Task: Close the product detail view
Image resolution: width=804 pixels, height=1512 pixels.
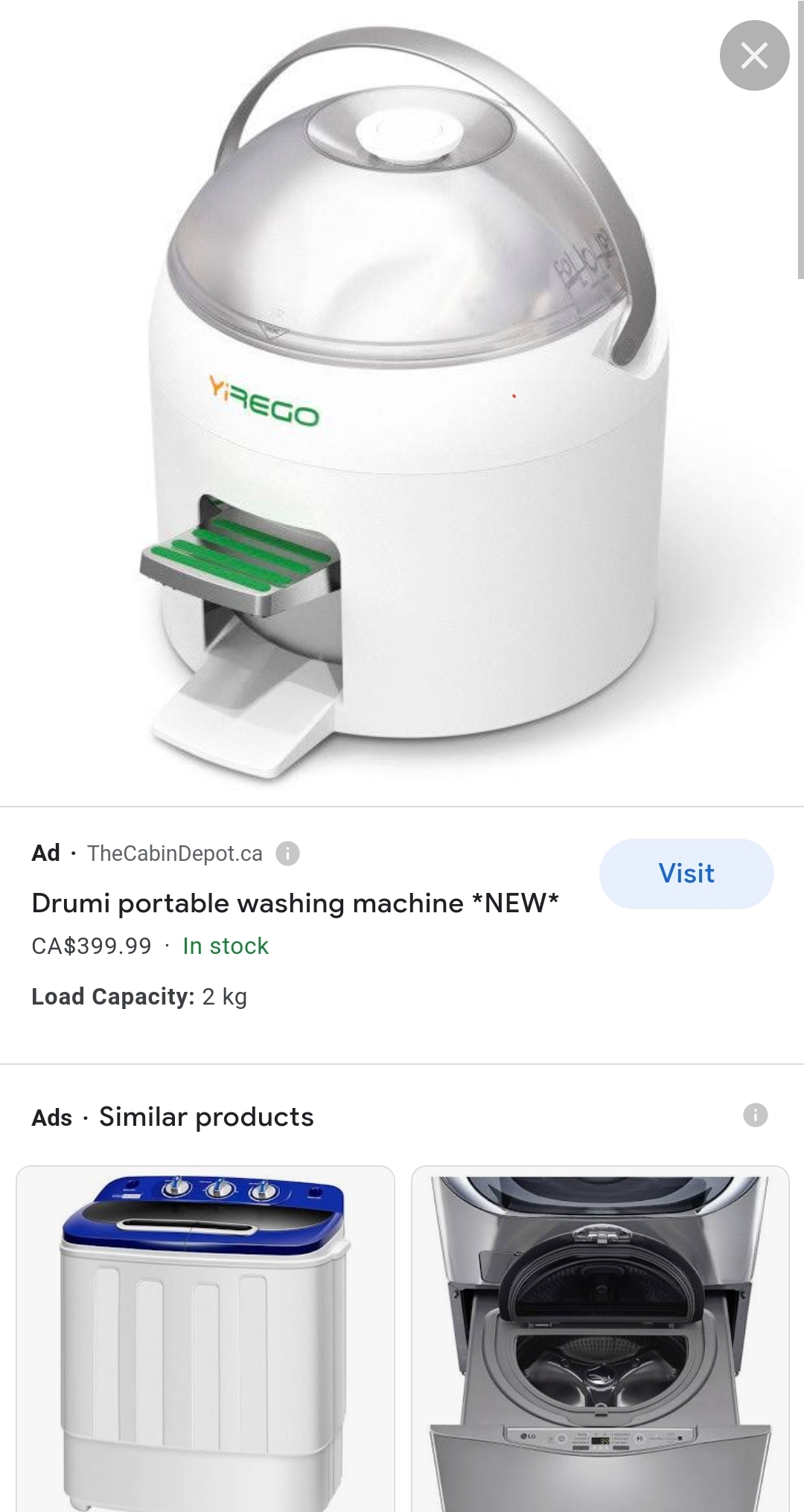Action: (x=754, y=56)
